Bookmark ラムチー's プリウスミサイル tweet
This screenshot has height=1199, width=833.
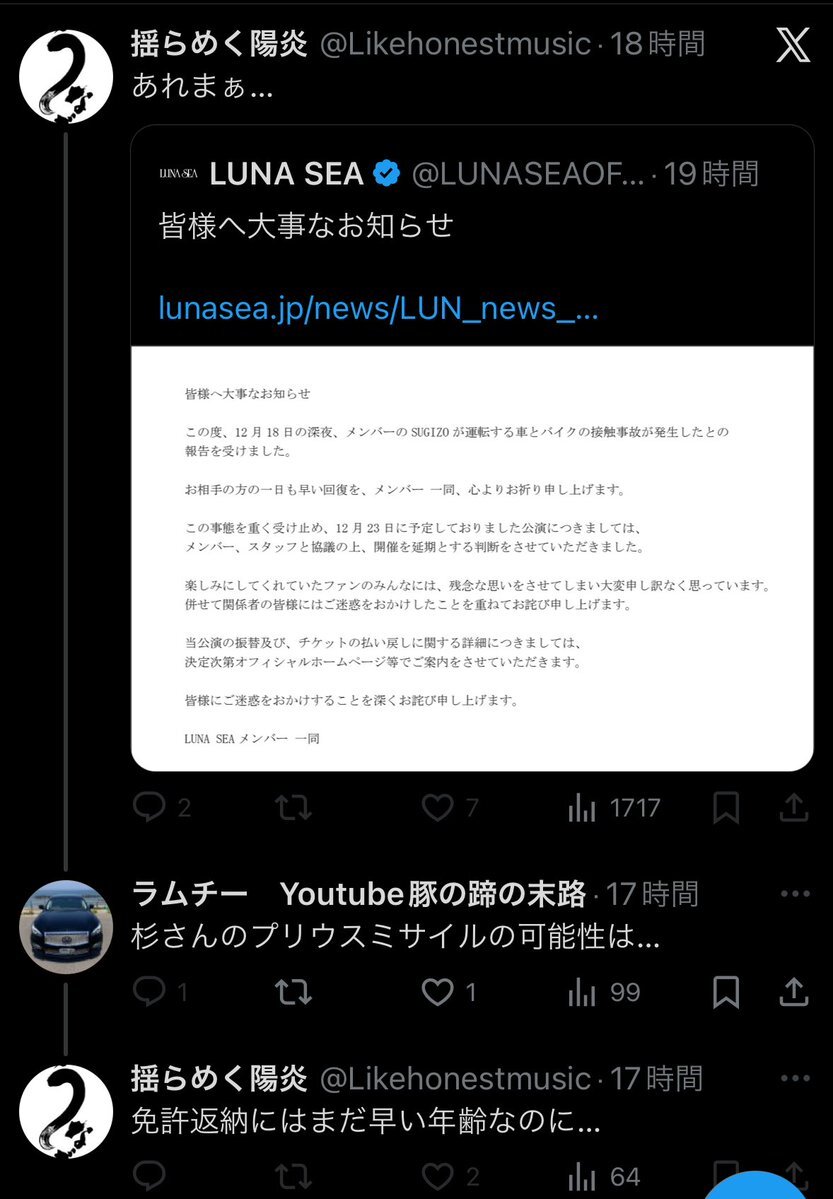coord(726,992)
